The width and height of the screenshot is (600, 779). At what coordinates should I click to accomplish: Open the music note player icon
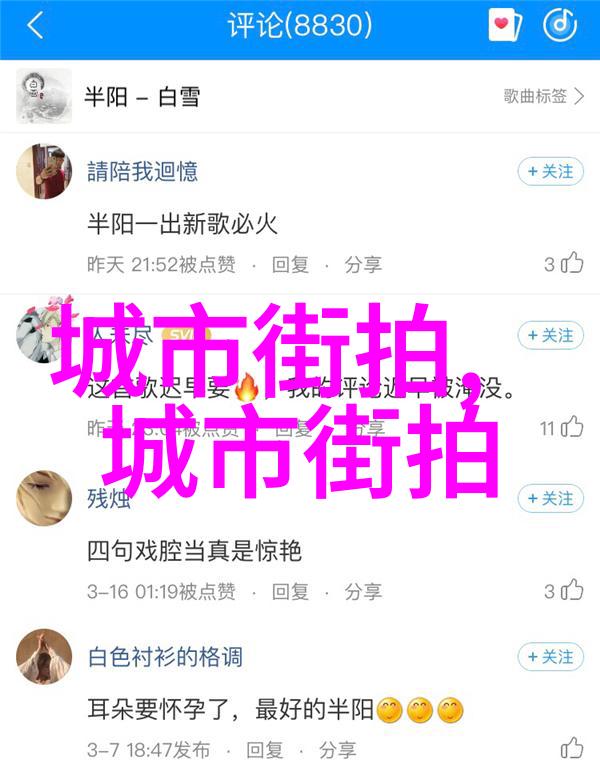(x=559, y=26)
